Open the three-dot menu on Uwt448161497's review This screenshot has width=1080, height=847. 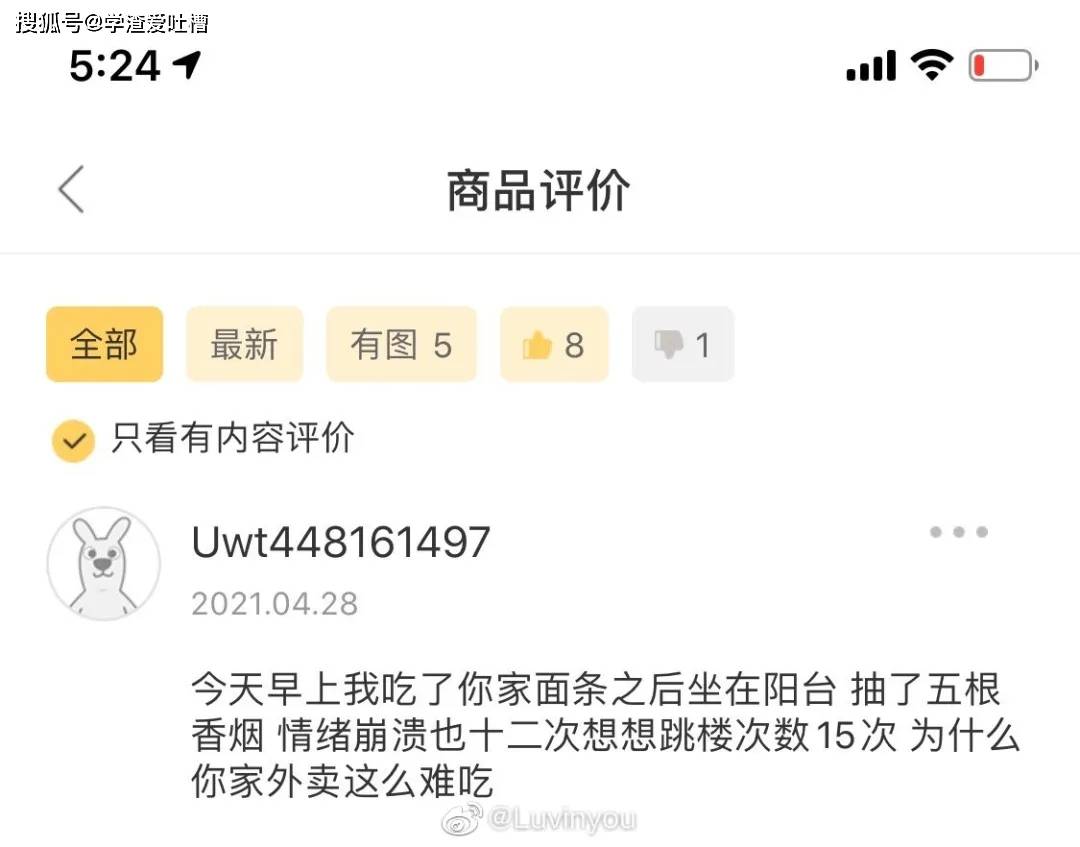(958, 532)
